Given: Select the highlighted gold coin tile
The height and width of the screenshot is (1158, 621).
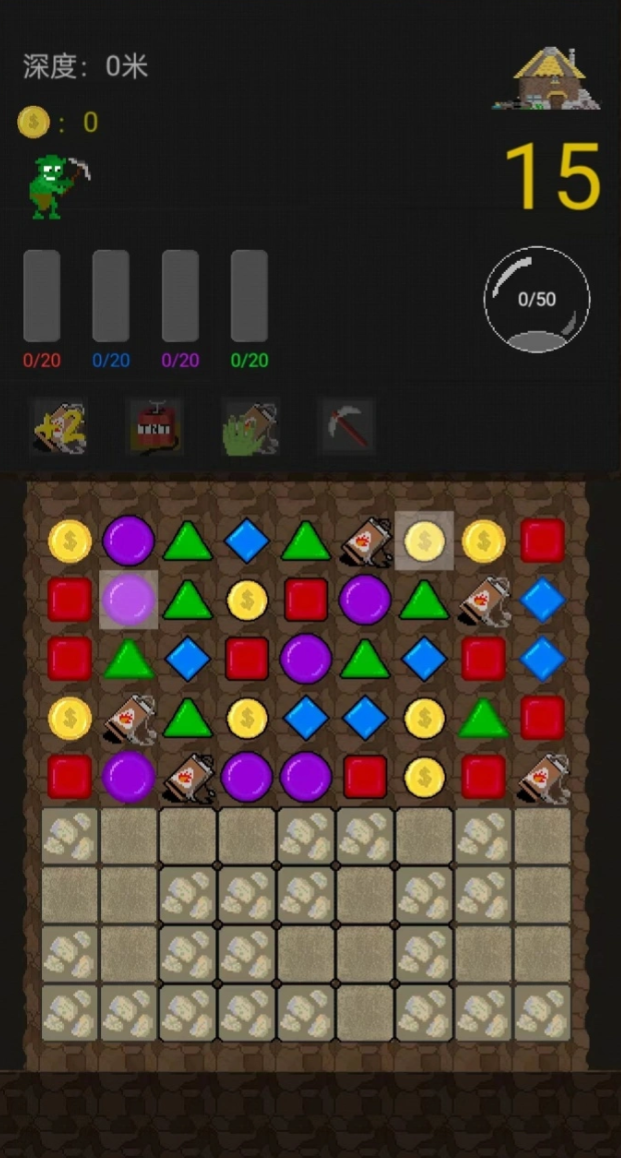Looking at the screenshot, I should pyautogui.click(x=424, y=541).
